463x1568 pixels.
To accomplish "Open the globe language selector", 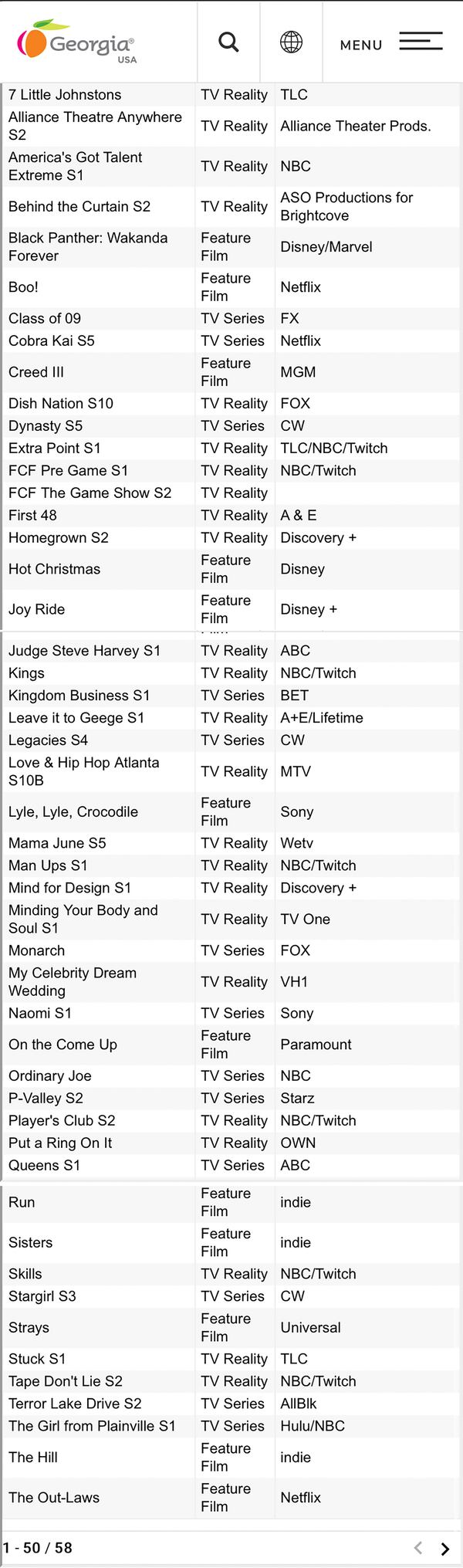I will [291, 42].
